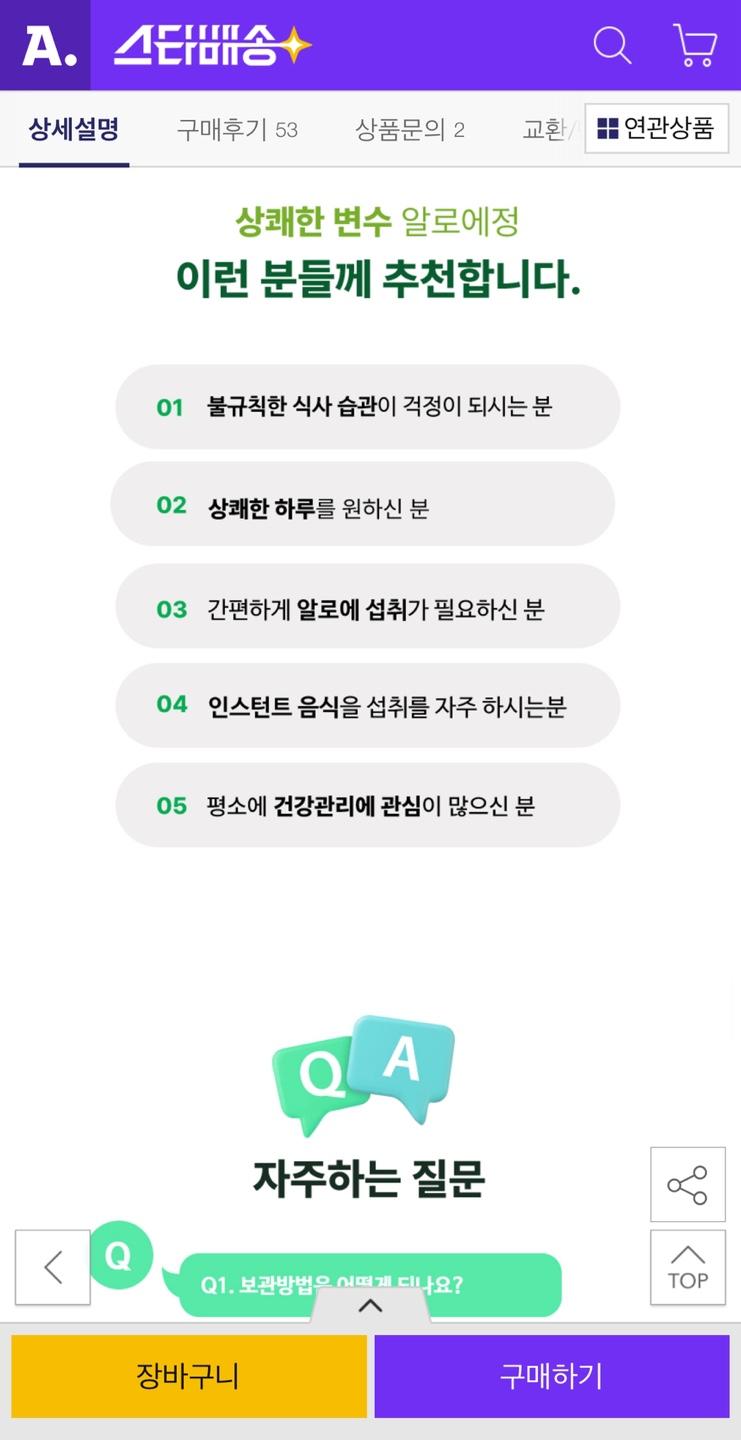Go to the A. home logo
Image resolution: width=741 pixels, height=1440 pixels.
[x=46, y=46]
